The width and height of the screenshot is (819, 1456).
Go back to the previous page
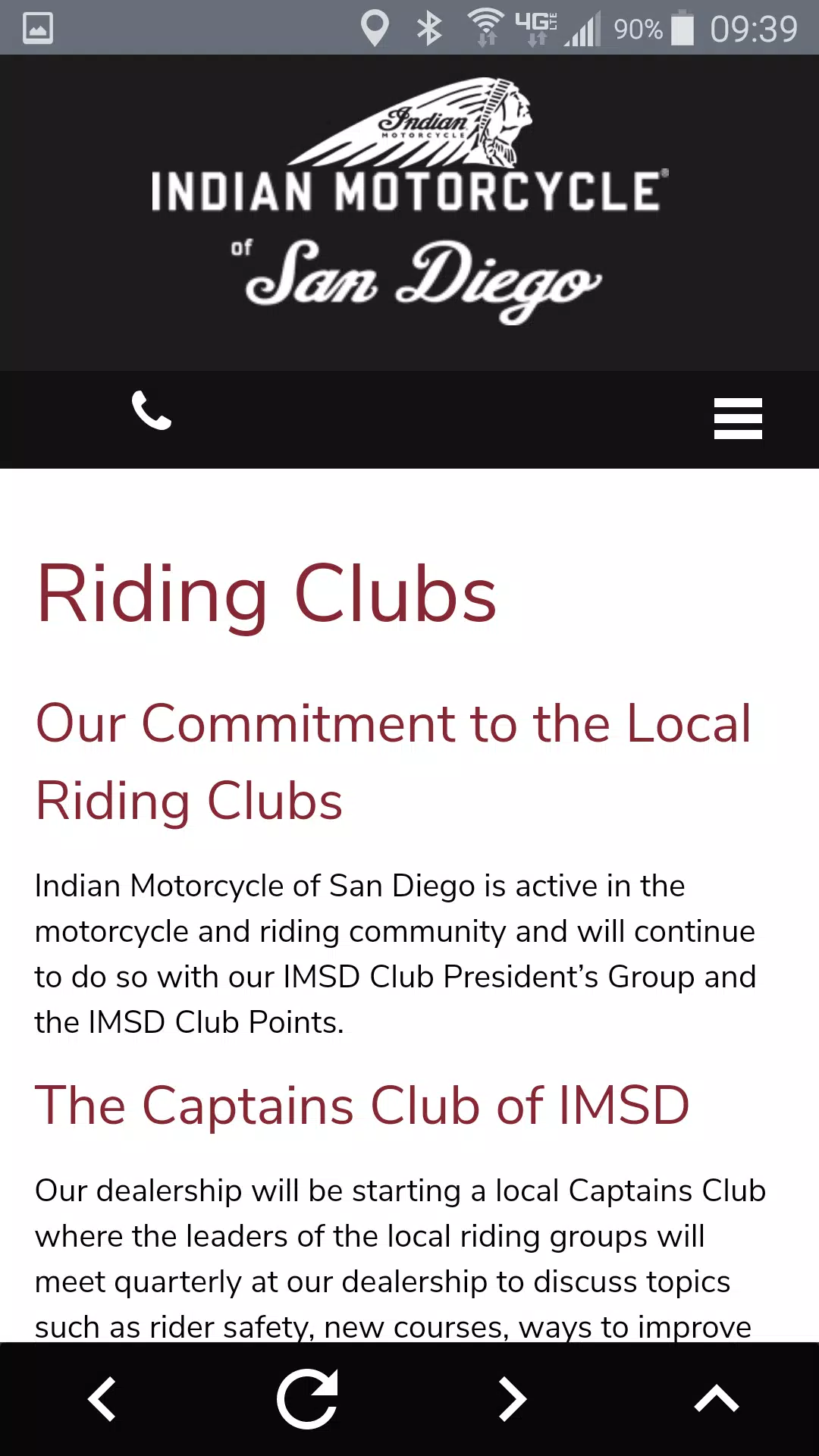coord(102,1399)
